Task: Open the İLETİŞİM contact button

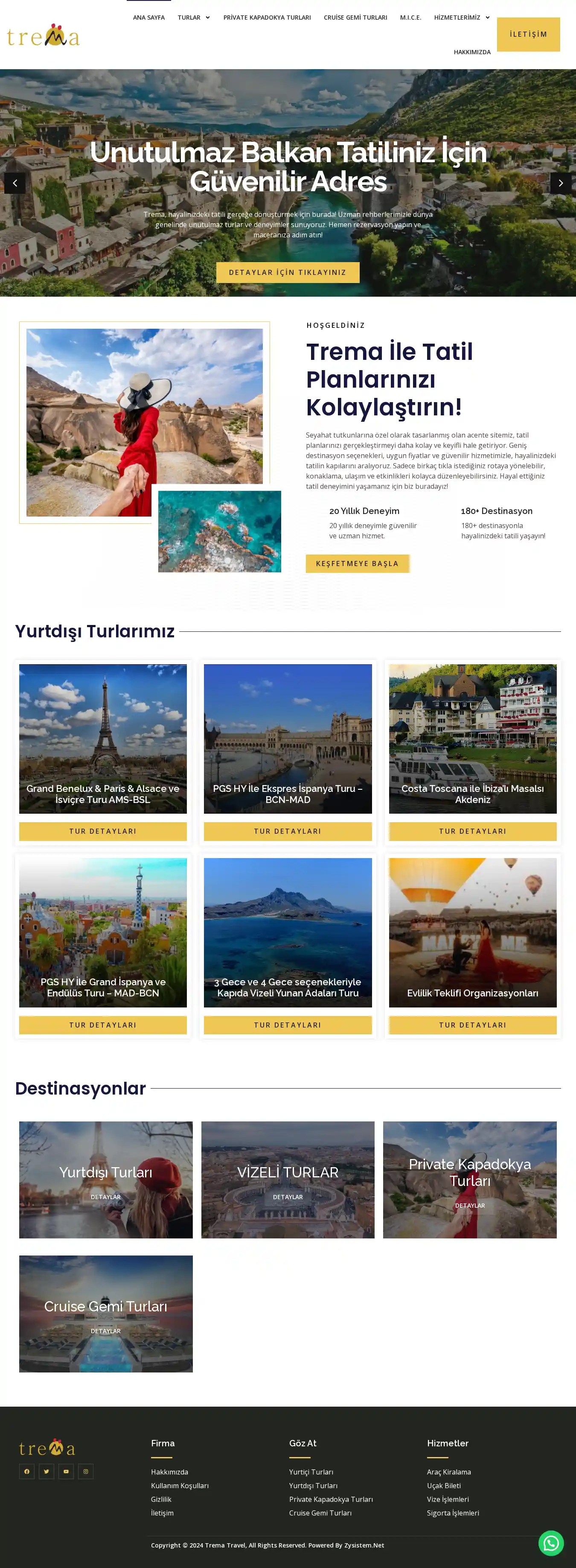Action: click(x=528, y=34)
